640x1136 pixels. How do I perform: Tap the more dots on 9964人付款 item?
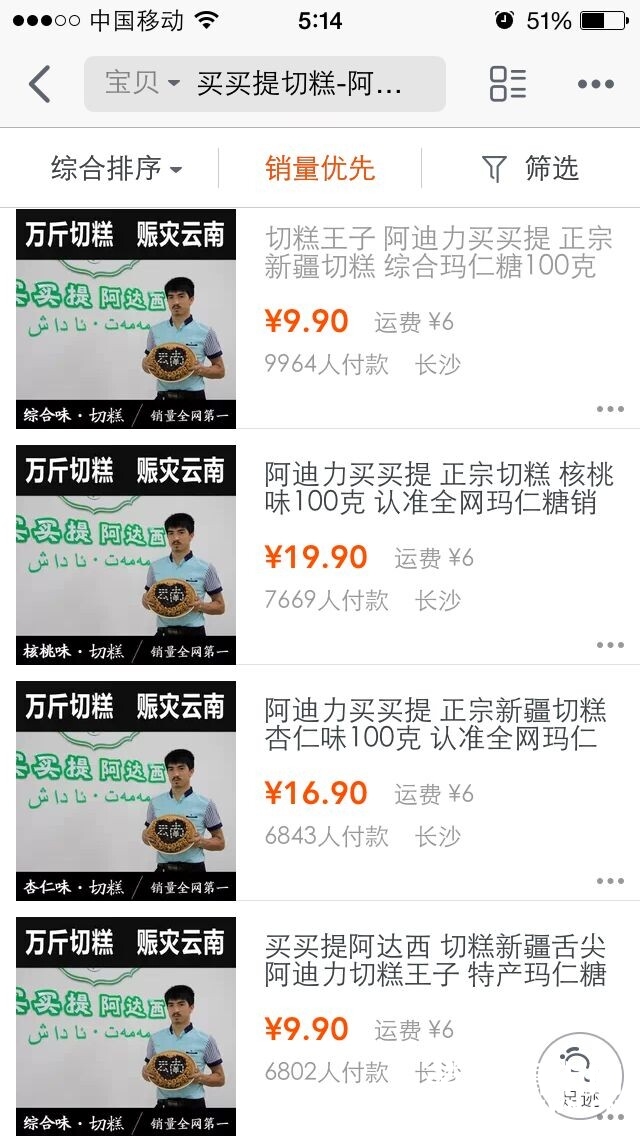click(610, 409)
